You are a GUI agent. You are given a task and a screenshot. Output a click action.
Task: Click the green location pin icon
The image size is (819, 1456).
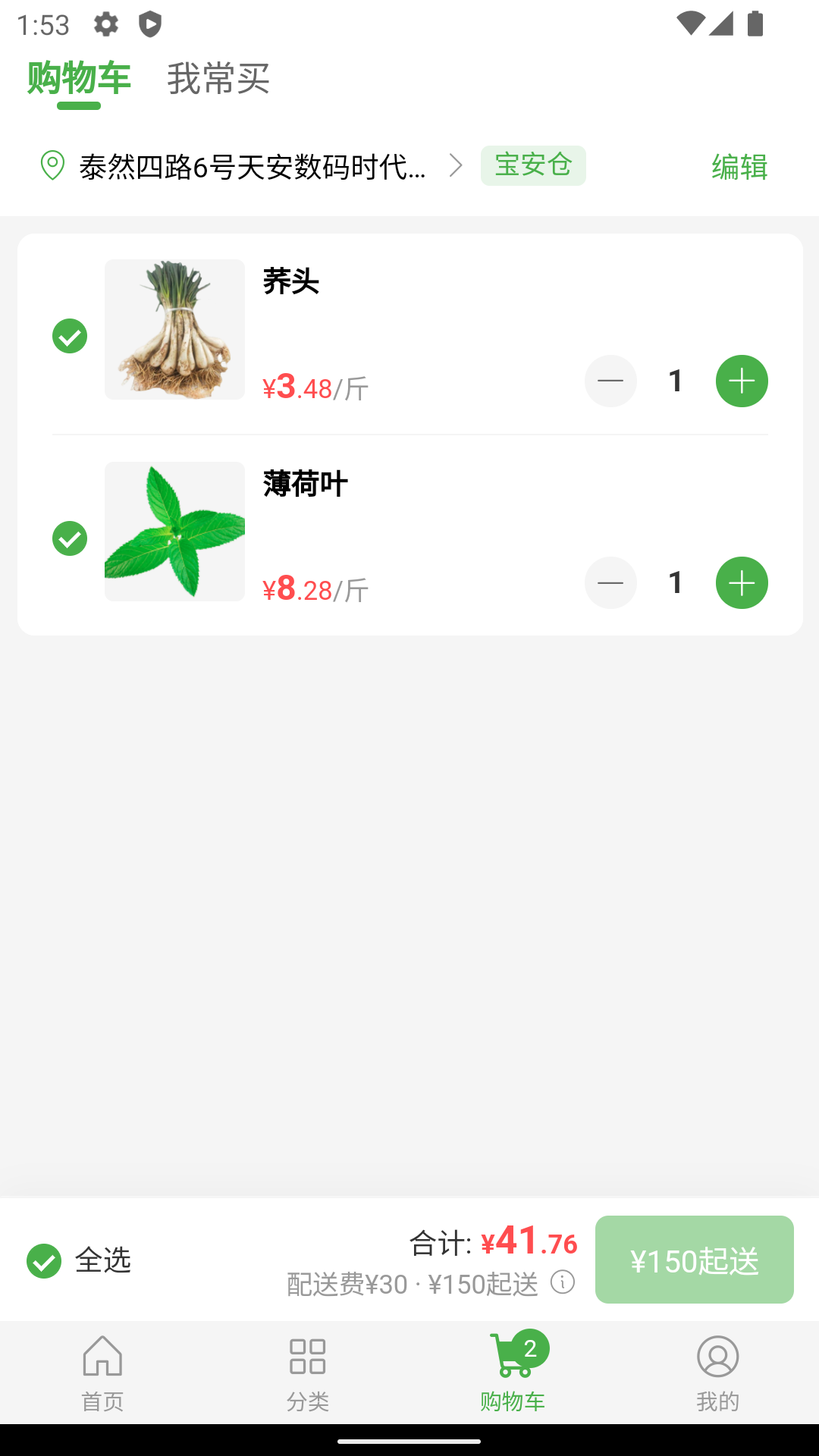(x=52, y=165)
